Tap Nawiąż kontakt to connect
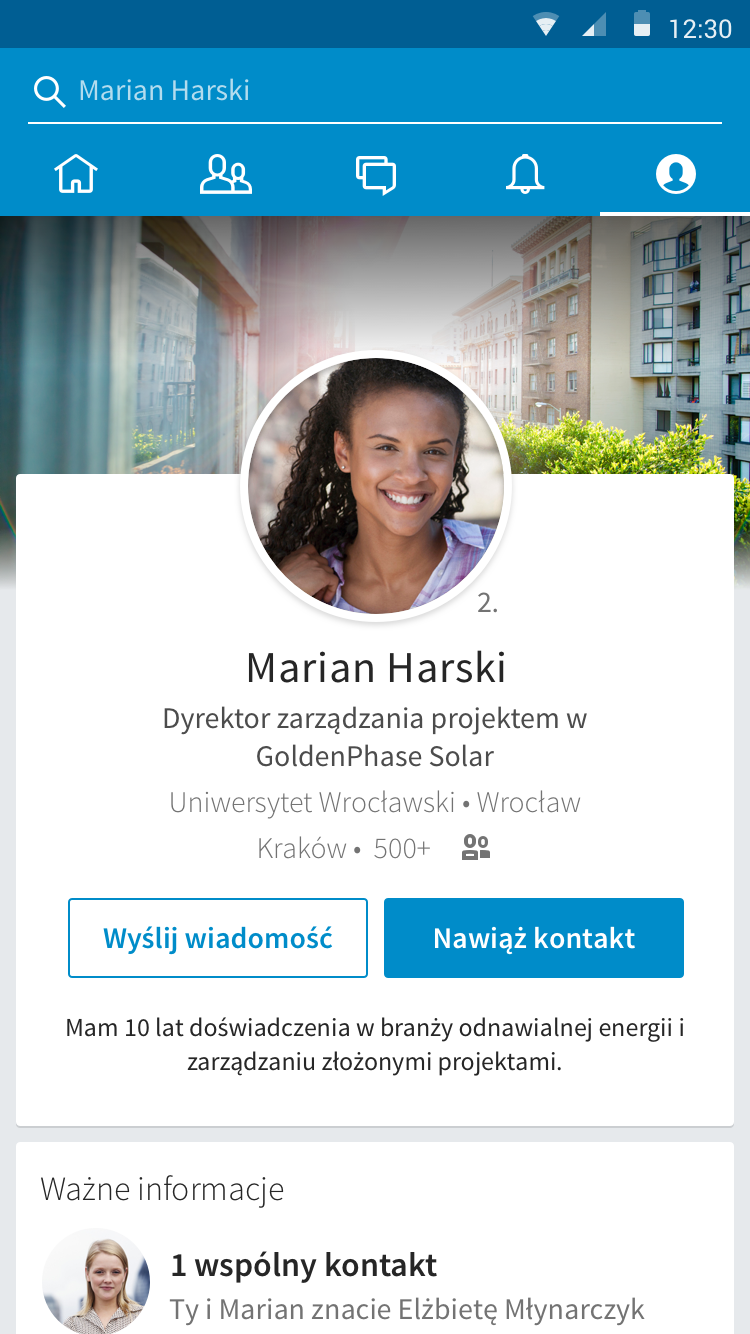This screenshot has height=1334, width=750. [x=534, y=938]
